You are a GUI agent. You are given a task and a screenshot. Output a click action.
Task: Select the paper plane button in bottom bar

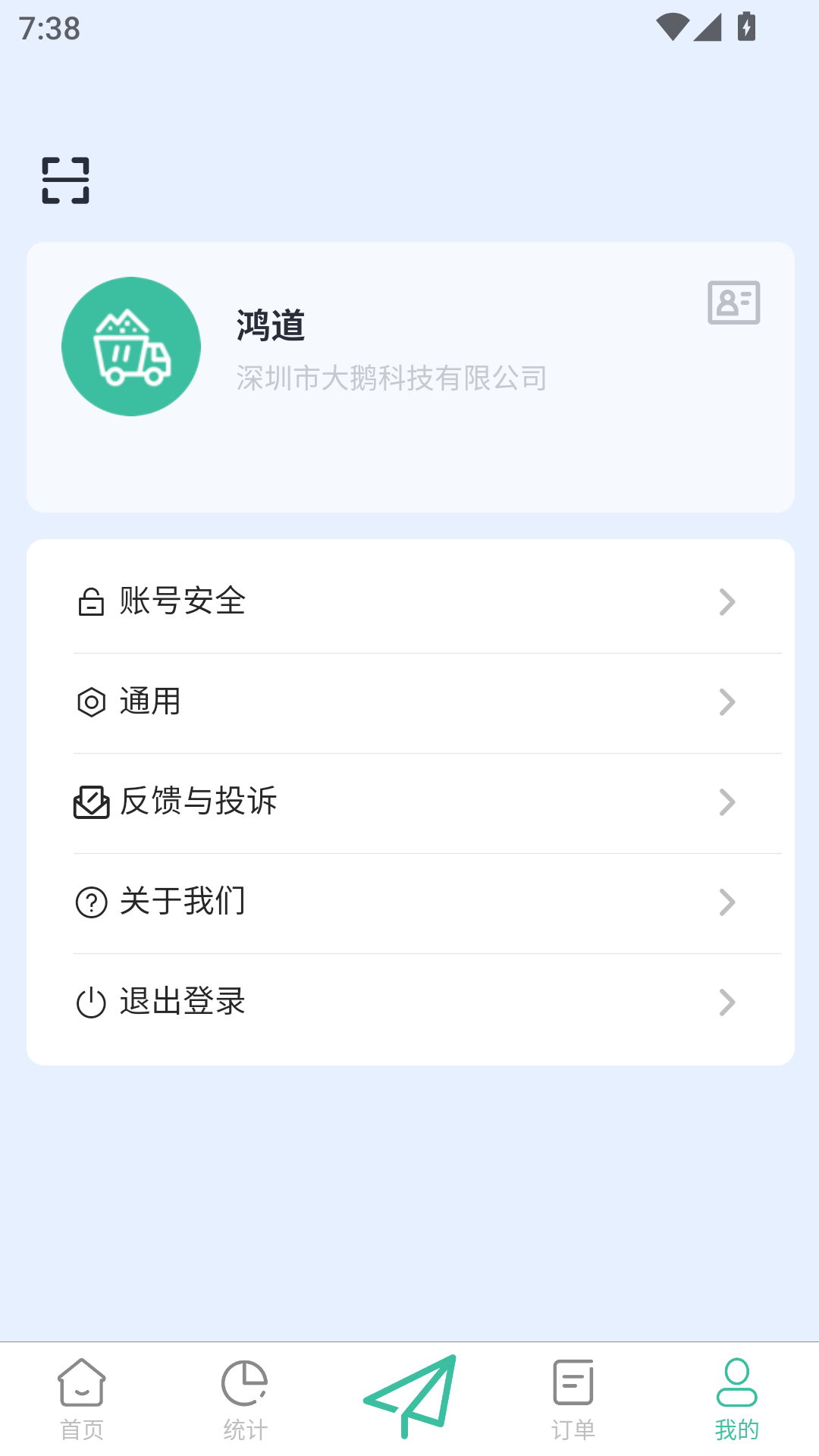409,1399
